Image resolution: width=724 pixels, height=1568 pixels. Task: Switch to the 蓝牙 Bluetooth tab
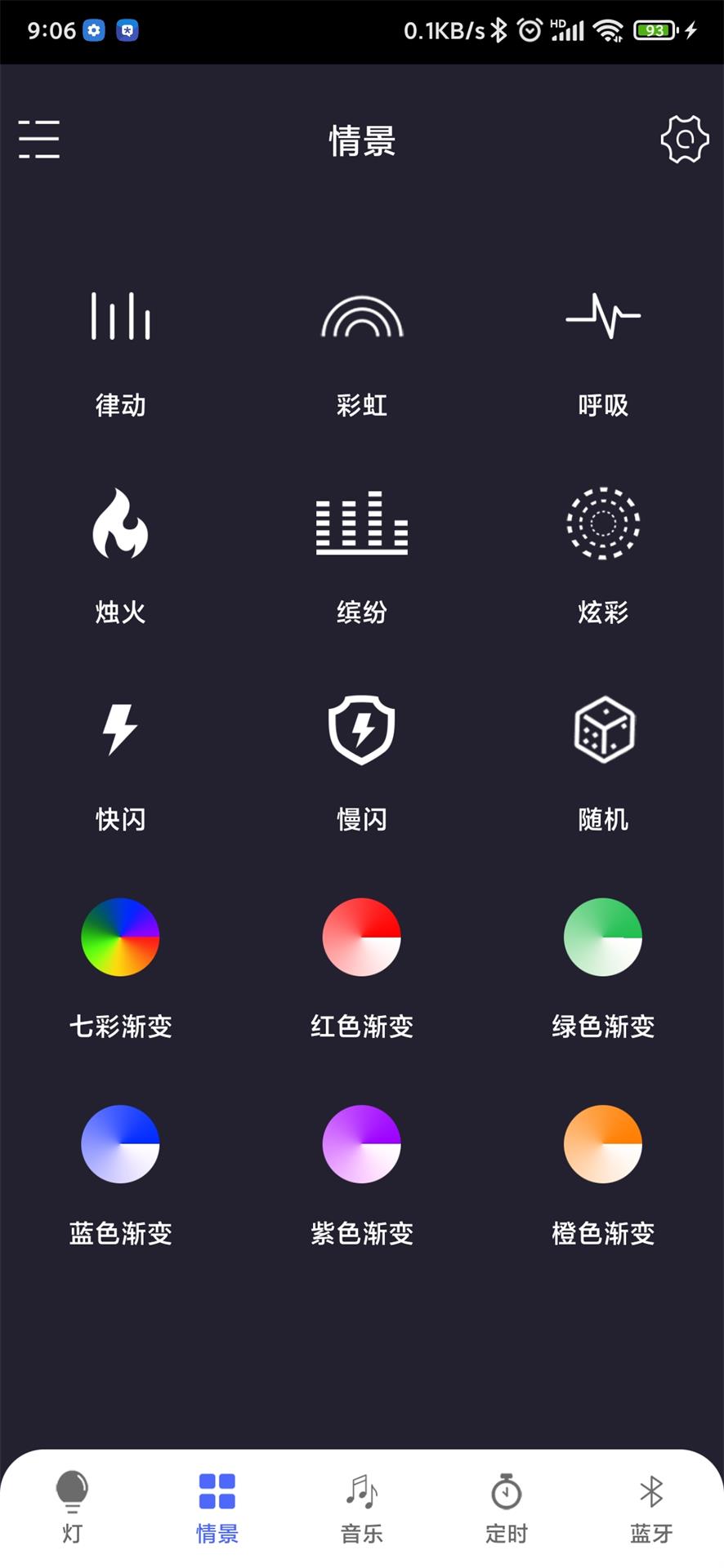click(650, 1507)
